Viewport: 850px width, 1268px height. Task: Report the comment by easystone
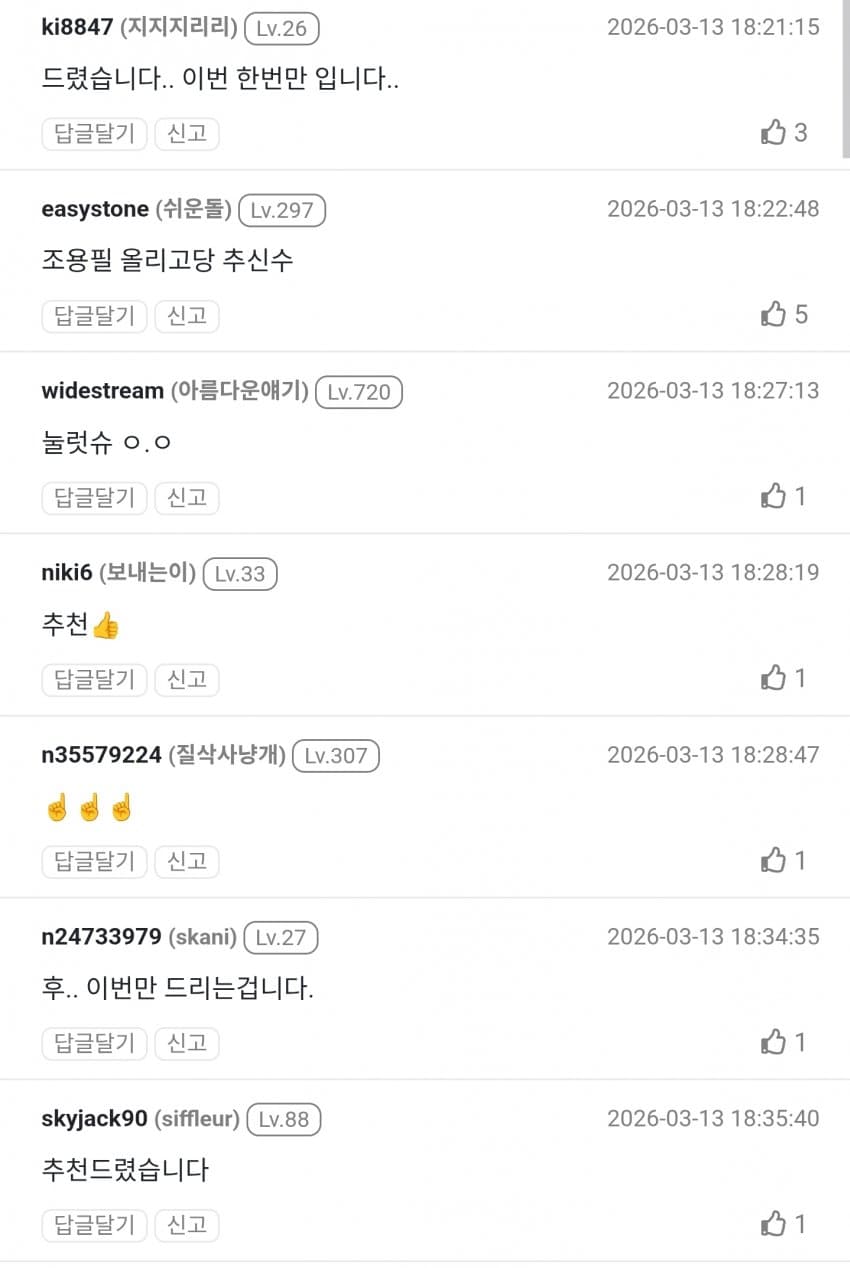pyautogui.click(x=187, y=316)
